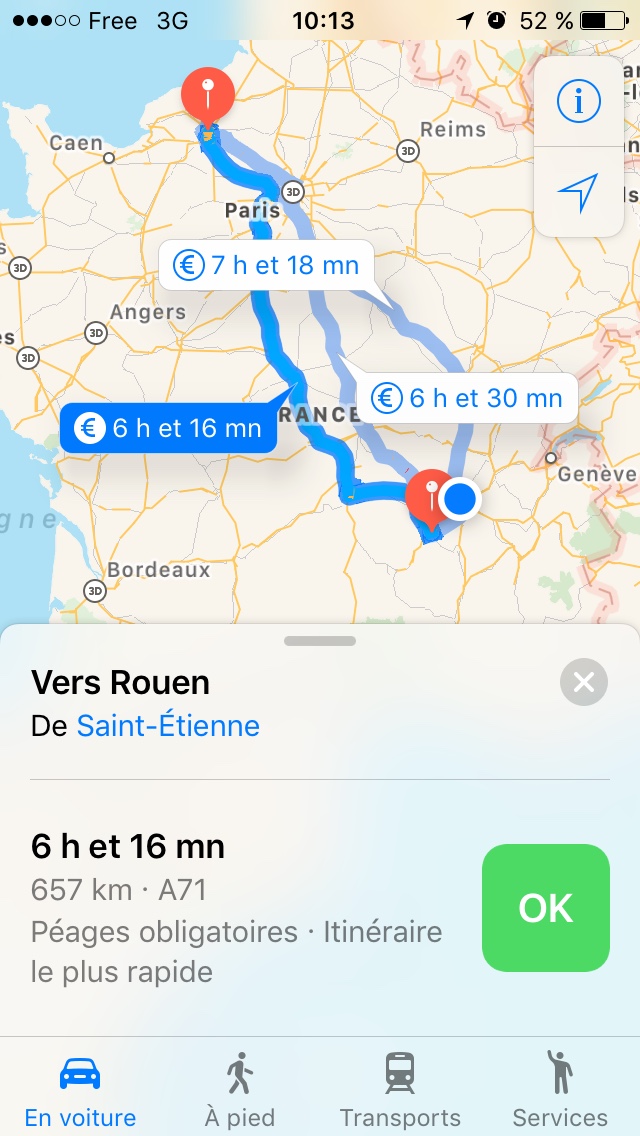The width and height of the screenshot is (640, 1136).
Task: Close the Vers Rouen directions panel
Action: 584,683
